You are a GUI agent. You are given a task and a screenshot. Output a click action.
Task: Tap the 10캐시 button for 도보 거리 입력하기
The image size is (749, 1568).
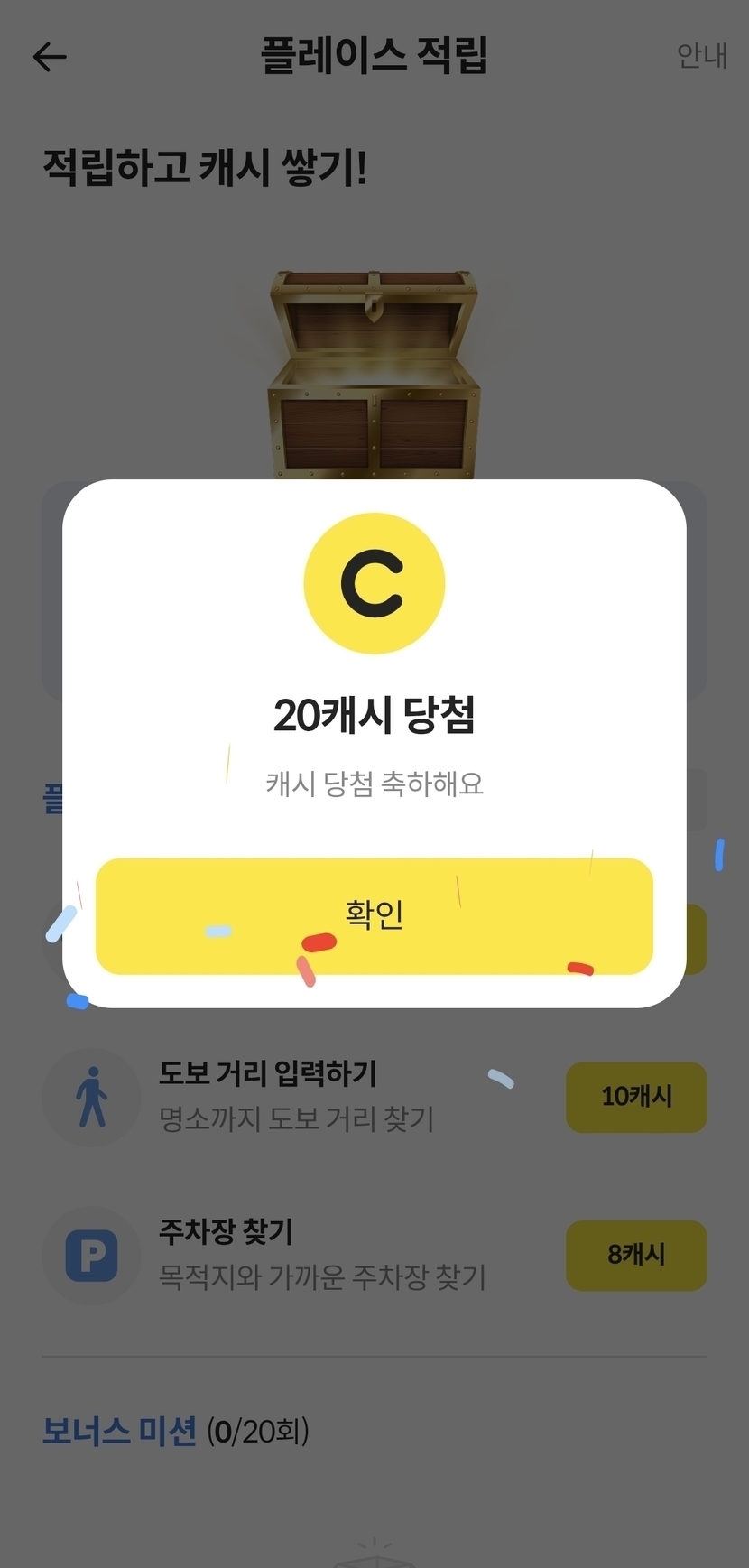tap(635, 1097)
